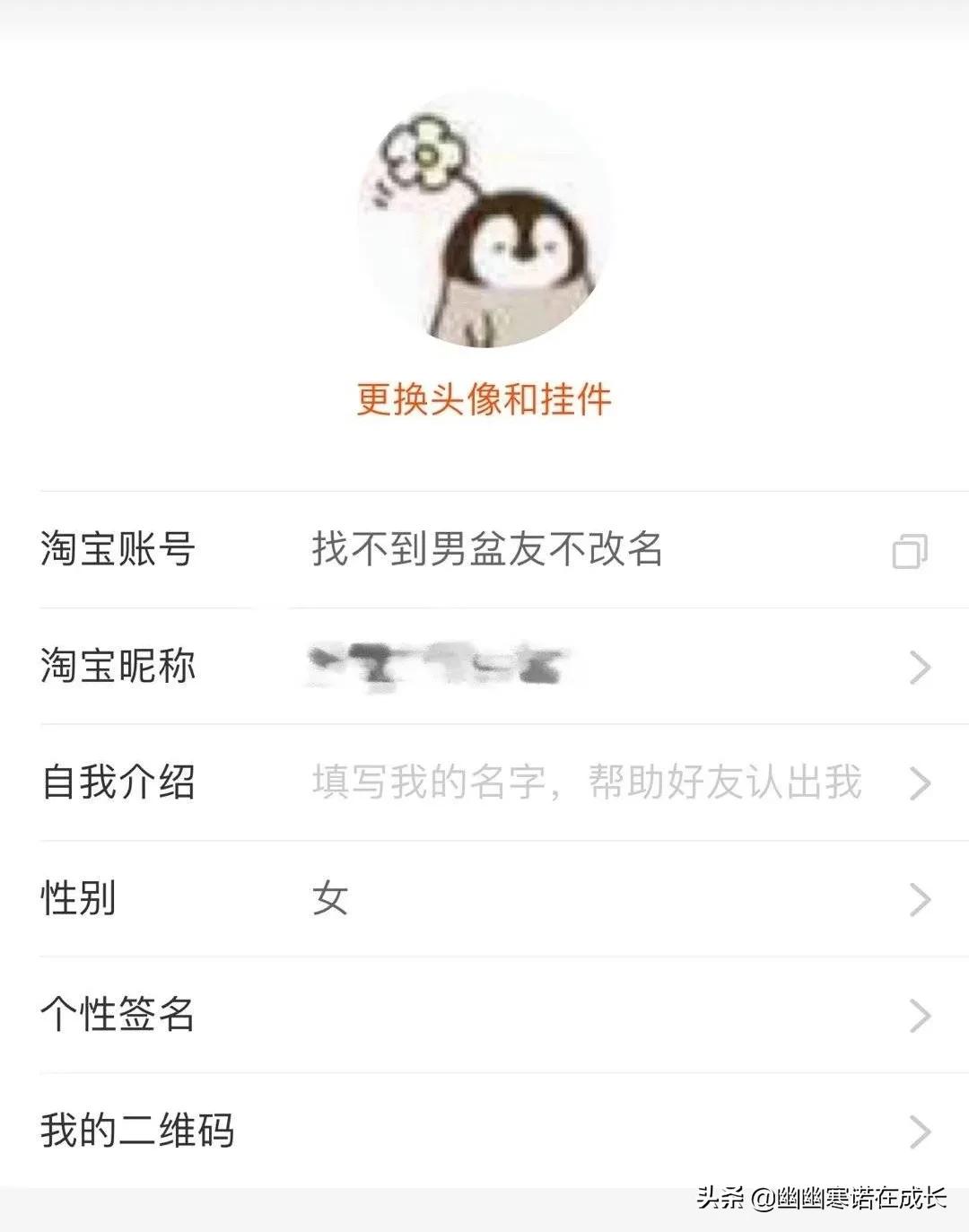Open 更换头像和挂件 to change avatar

[x=483, y=398]
